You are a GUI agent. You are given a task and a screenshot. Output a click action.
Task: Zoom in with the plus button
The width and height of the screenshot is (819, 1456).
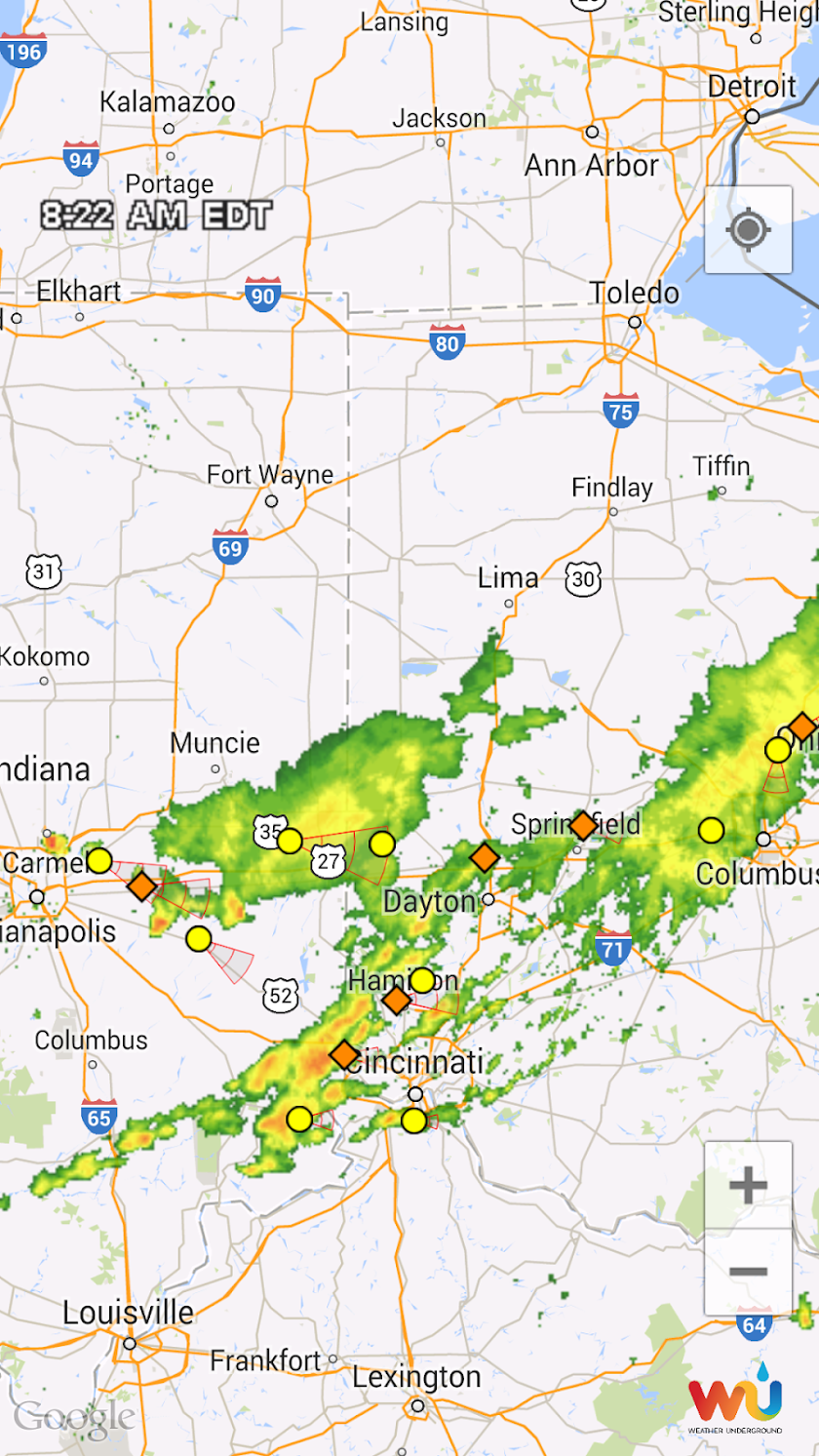coord(748,1185)
